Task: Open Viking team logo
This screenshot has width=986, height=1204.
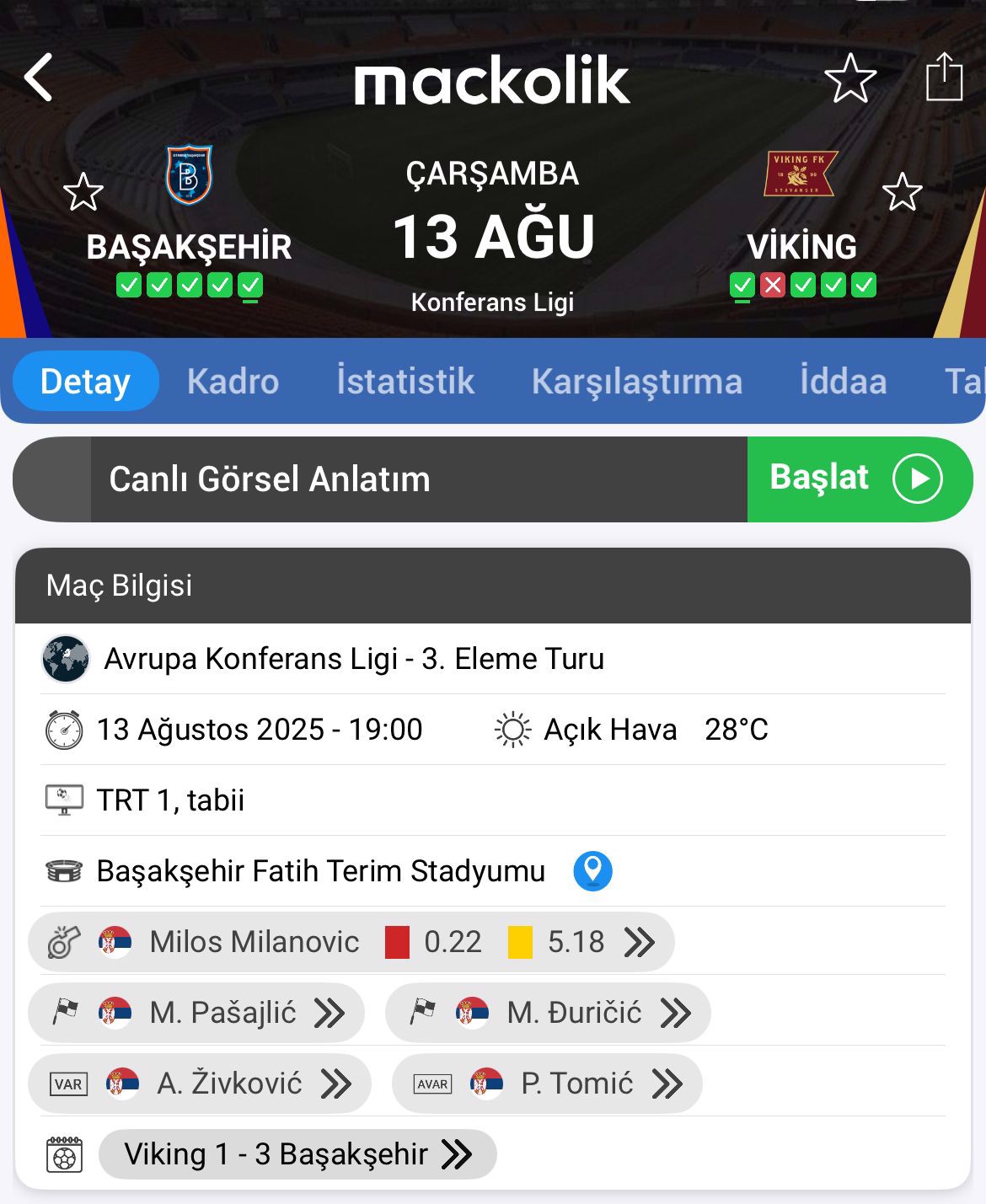Action: [x=801, y=174]
